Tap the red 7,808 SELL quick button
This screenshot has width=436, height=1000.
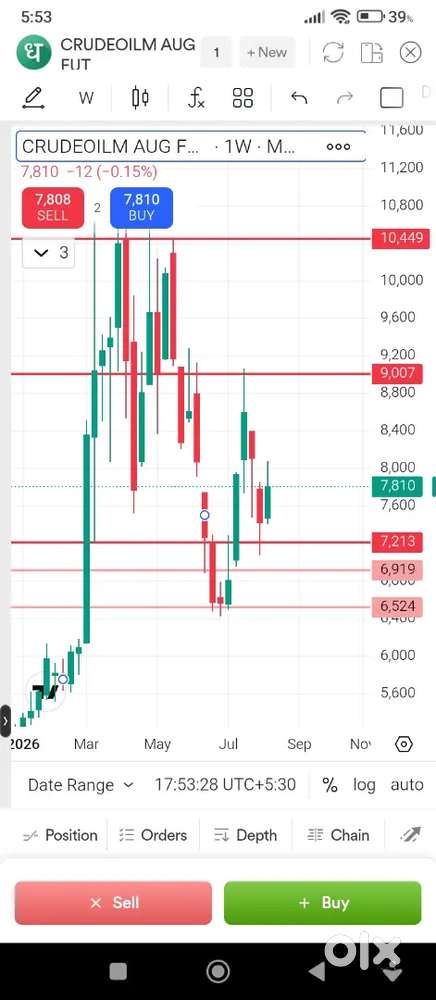click(52, 207)
